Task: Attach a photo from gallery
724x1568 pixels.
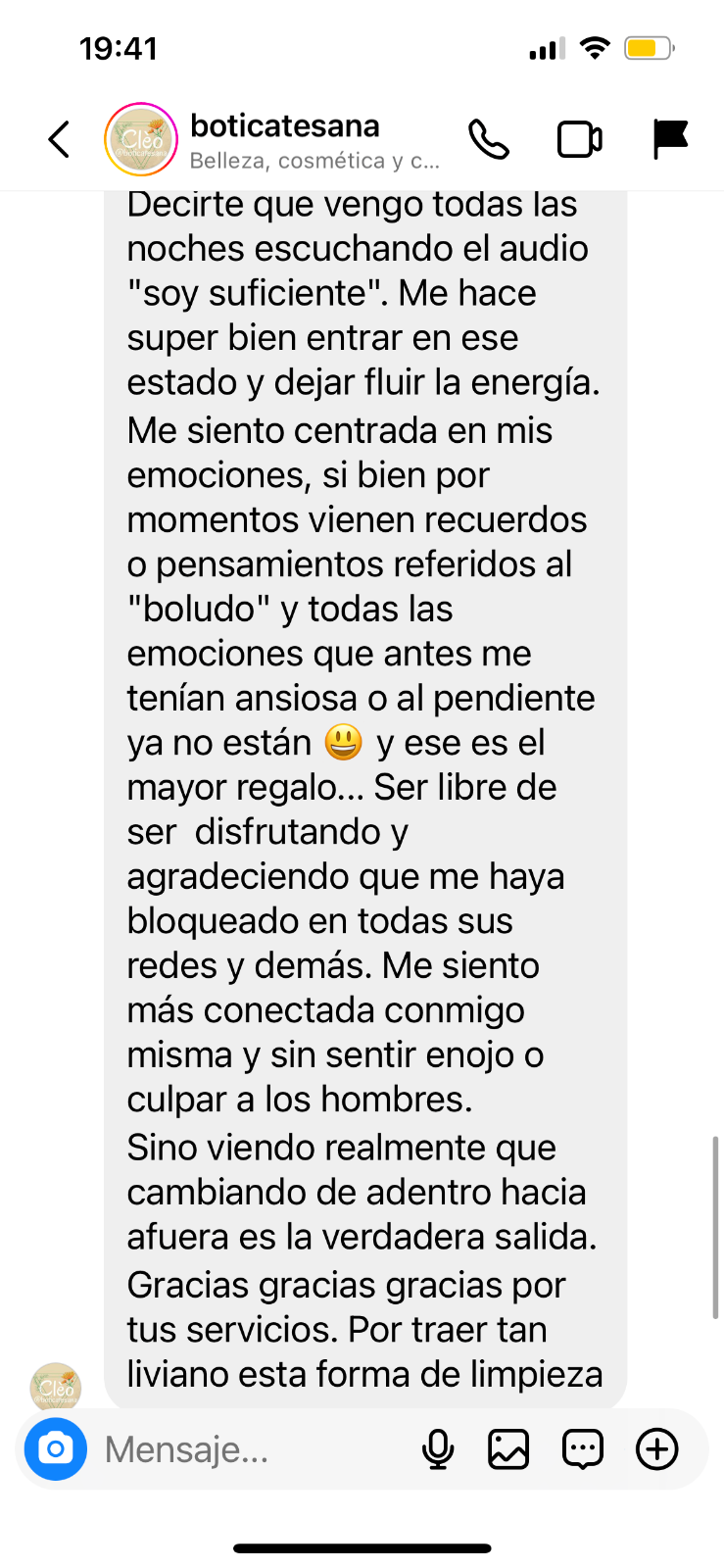Action: [508, 1448]
